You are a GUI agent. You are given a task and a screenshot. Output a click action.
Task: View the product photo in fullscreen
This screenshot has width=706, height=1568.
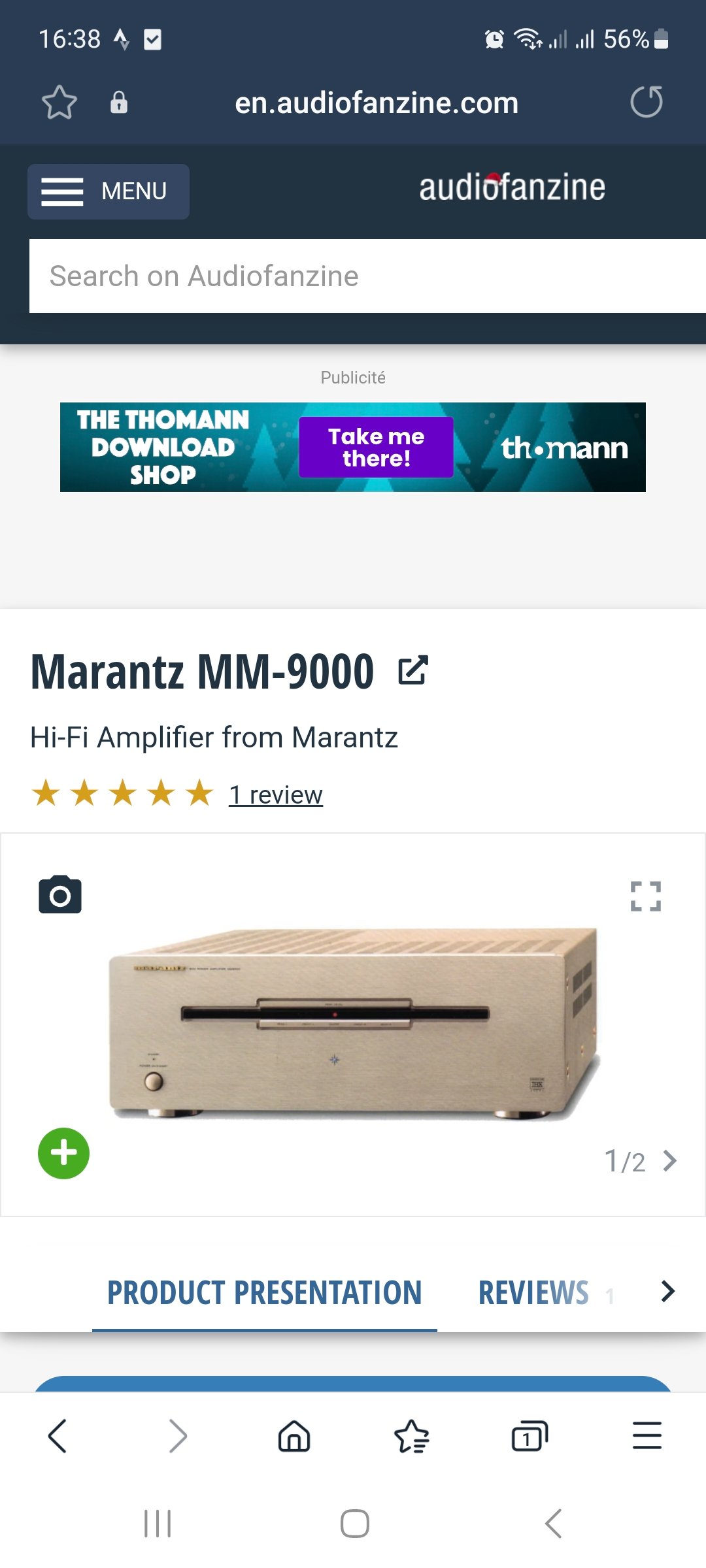tap(645, 896)
